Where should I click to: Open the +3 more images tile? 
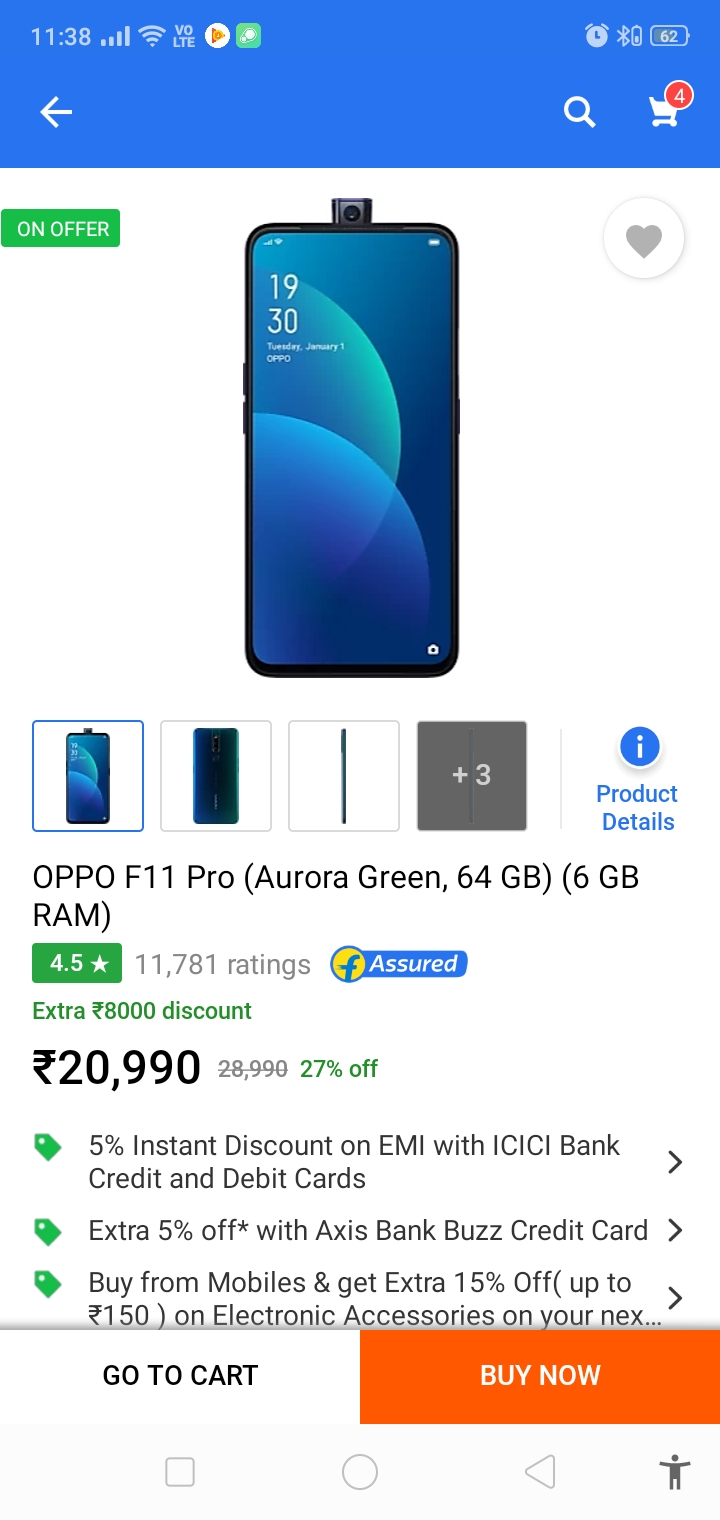pos(472,776)
